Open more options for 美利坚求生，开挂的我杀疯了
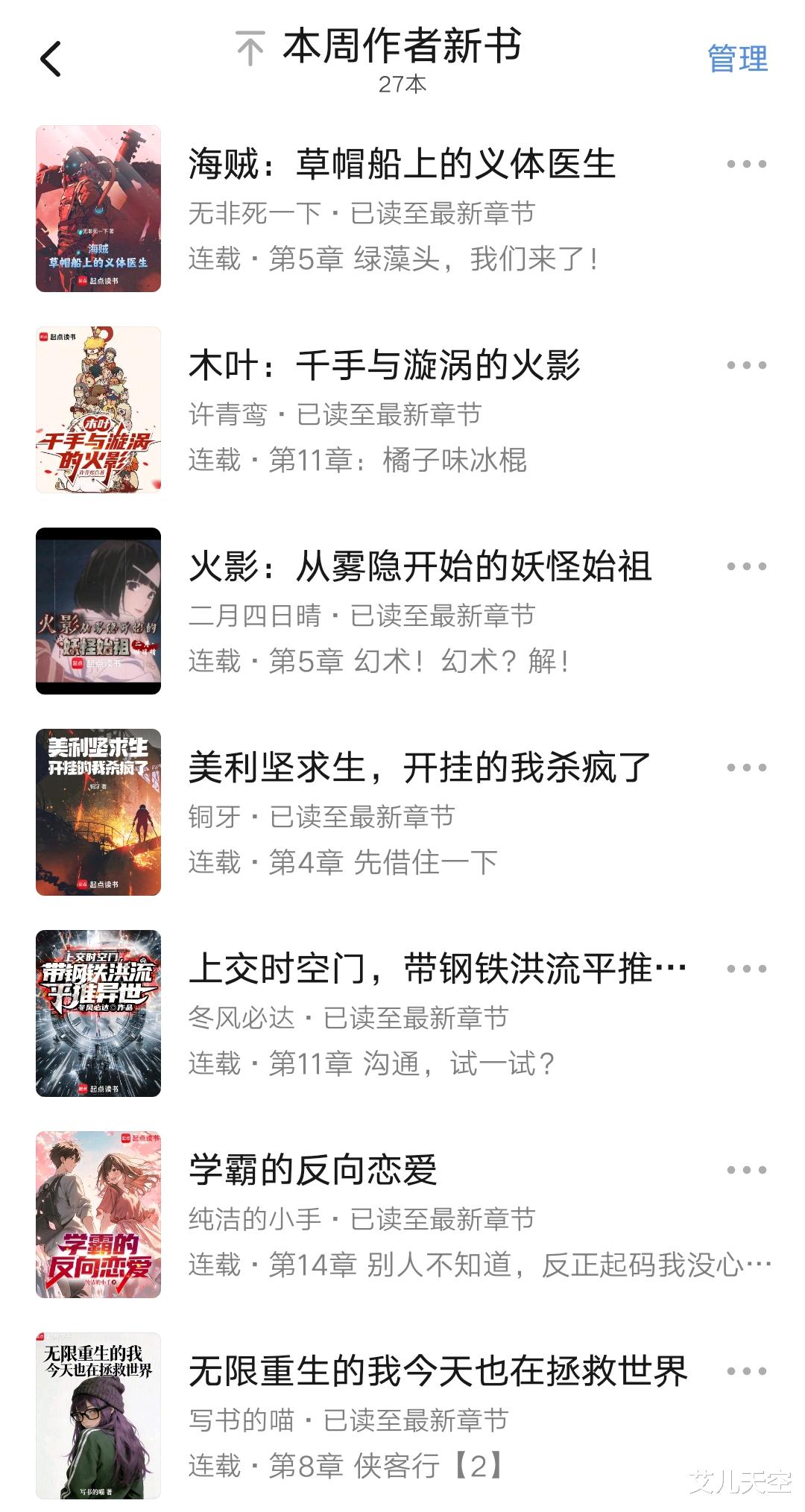This screenshot has width=805, height=1512. [746, 768]
